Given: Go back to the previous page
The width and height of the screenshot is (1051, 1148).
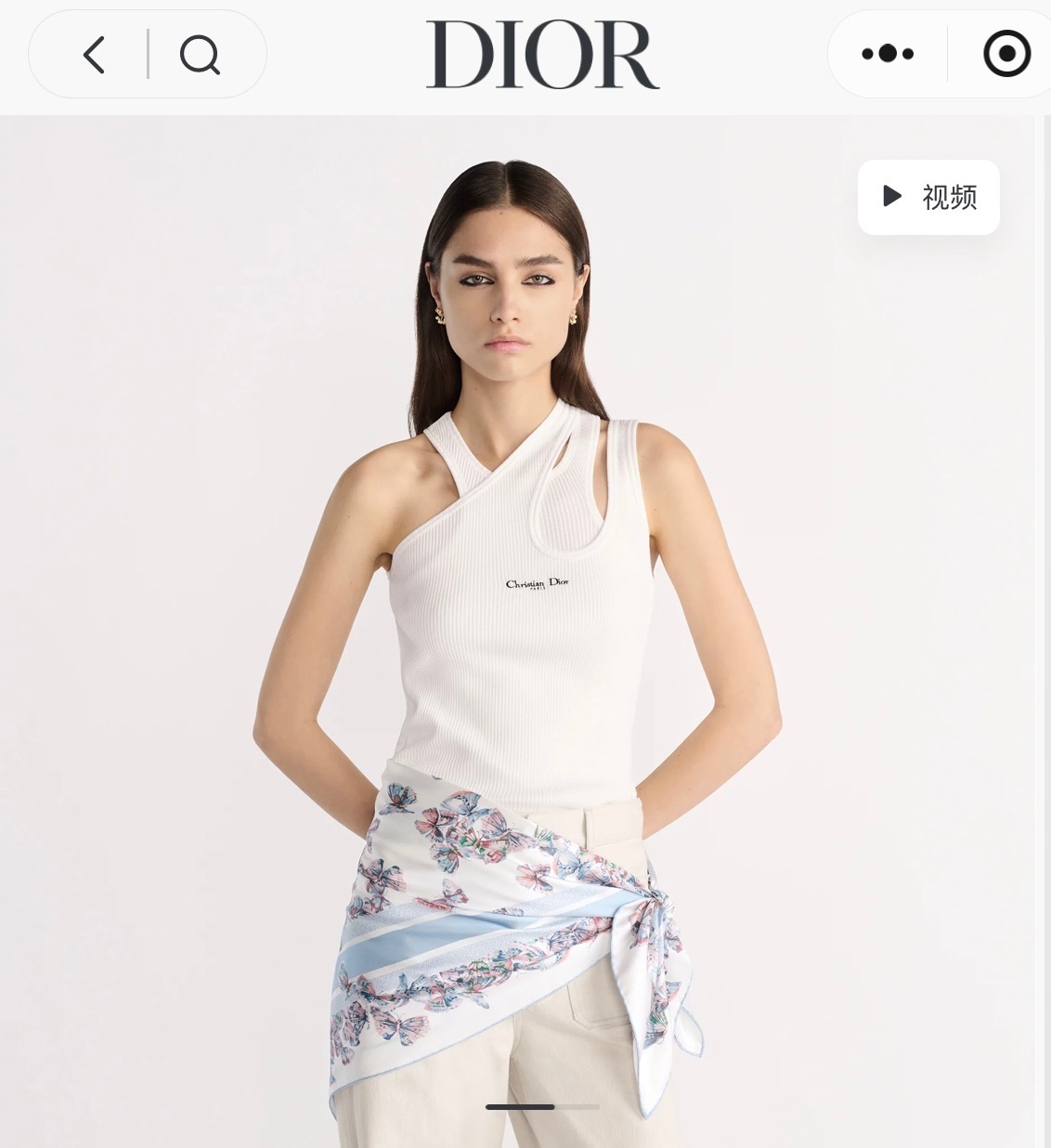Looking at the screenshot, I should pyautogui.click(x=94, y=55).
